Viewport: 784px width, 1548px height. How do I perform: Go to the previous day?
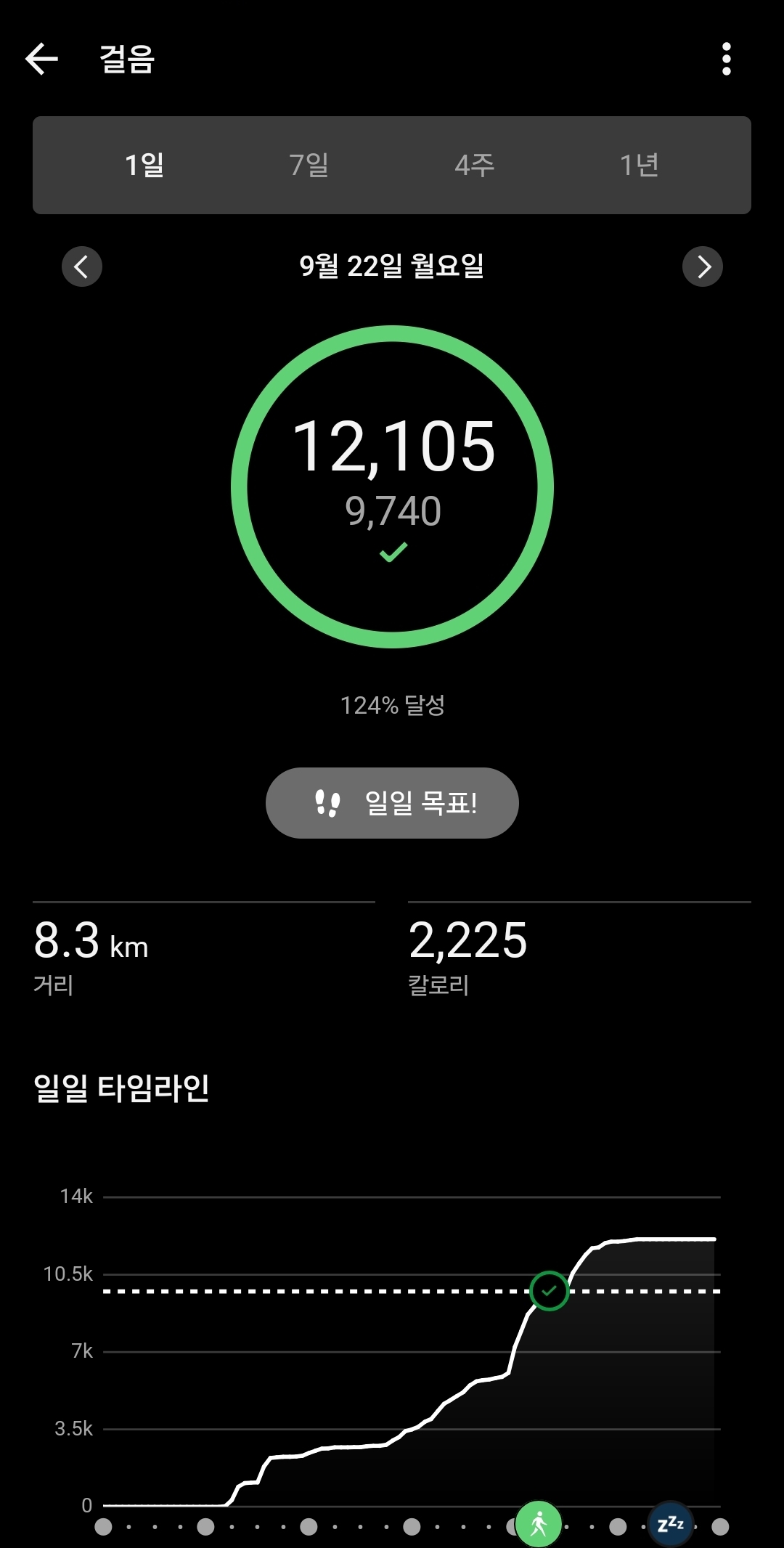[x=82, y=266]
